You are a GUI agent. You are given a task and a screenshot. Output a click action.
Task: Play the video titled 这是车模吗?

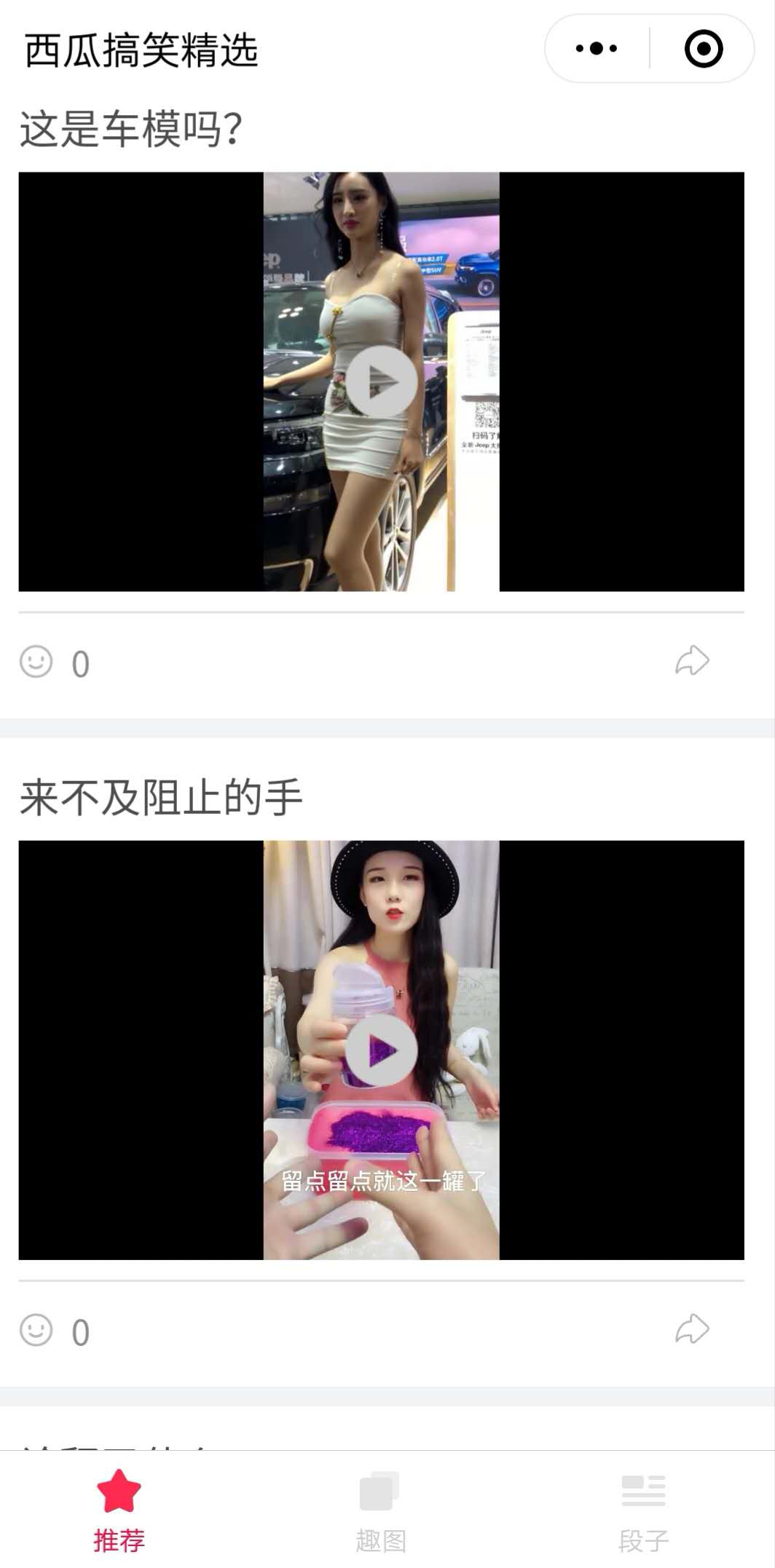click(x=381, y=381)
